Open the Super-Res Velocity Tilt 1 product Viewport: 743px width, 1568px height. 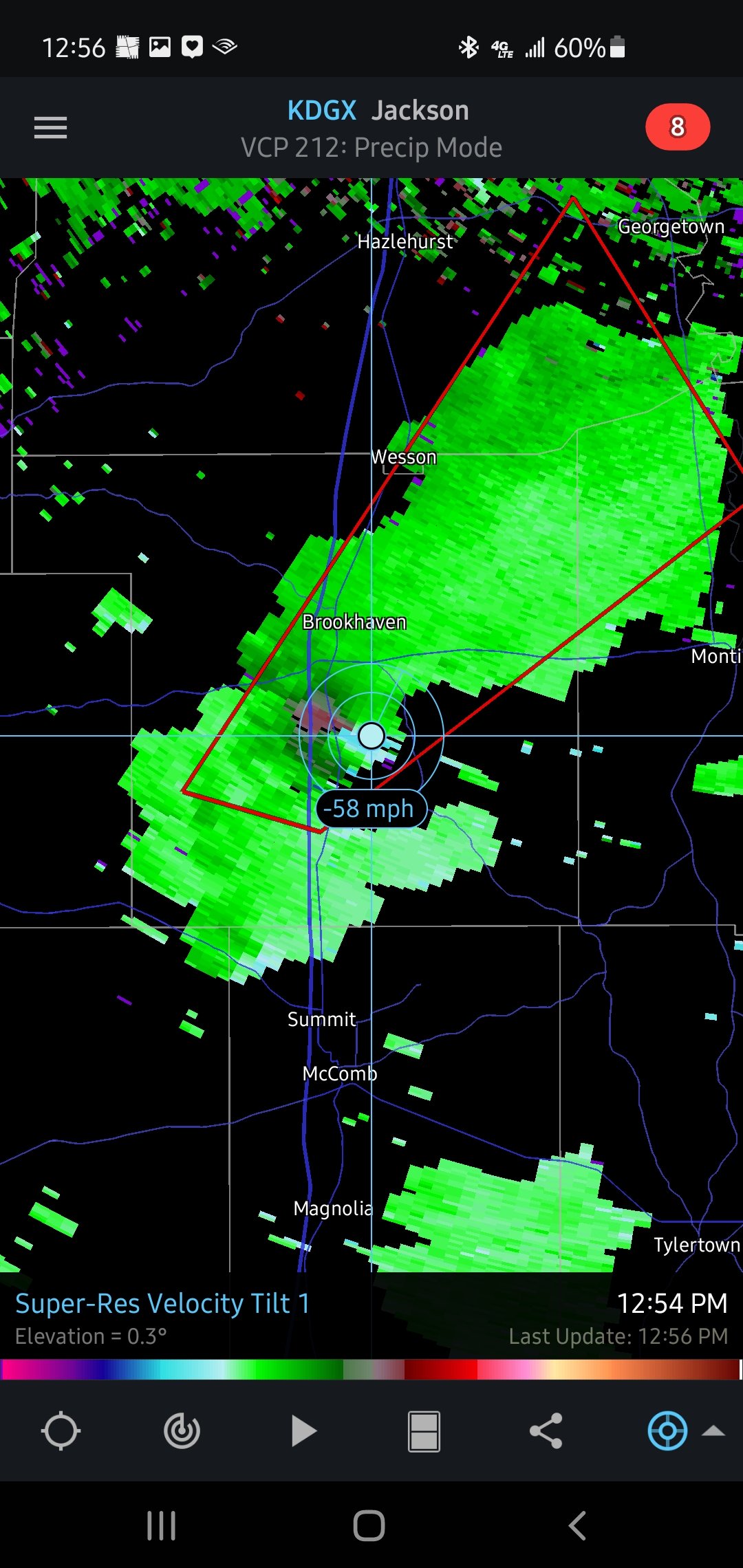coord(162,1304)
